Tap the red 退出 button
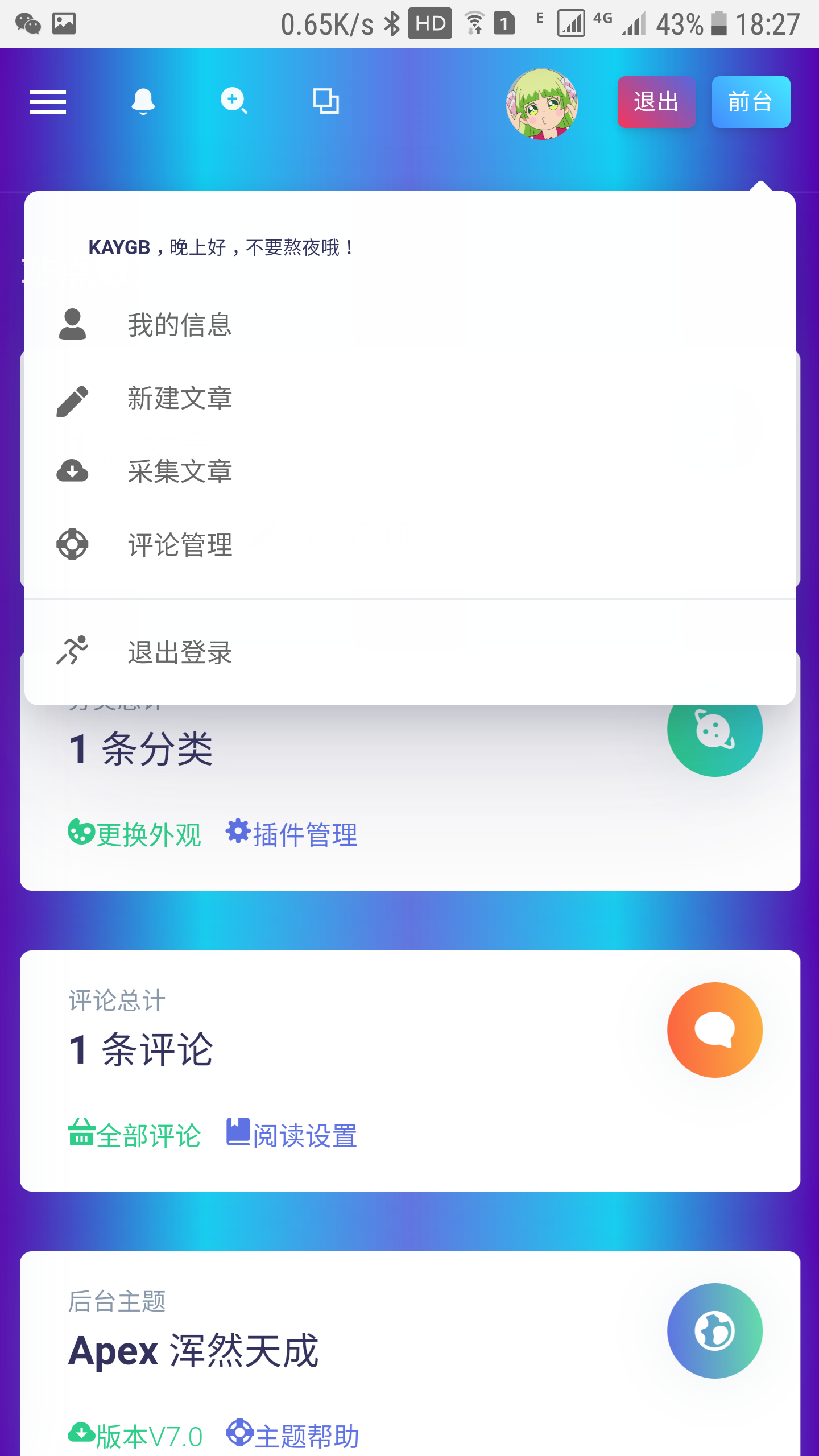This screenshot has width=819, height=1456. tap(656, 102)
